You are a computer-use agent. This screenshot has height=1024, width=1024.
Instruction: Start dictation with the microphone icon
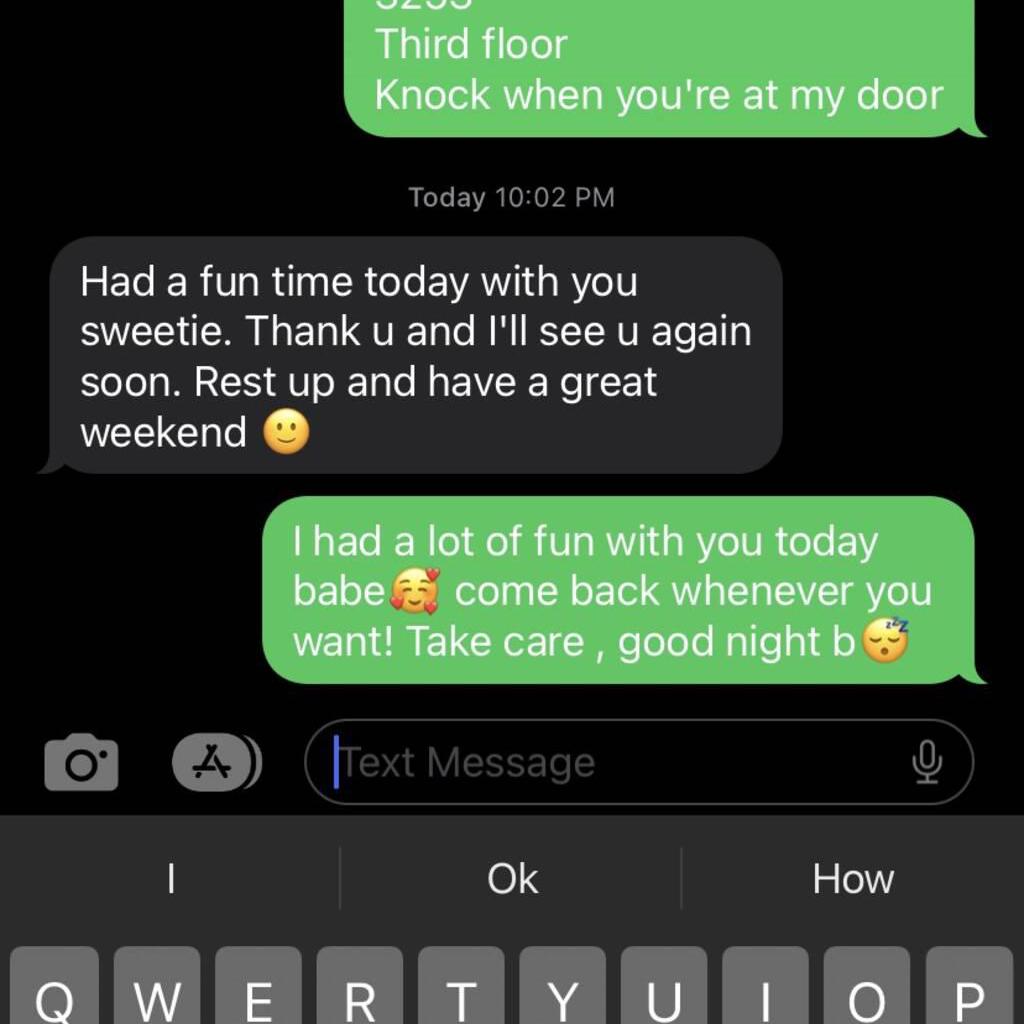(x=927, y=763)
